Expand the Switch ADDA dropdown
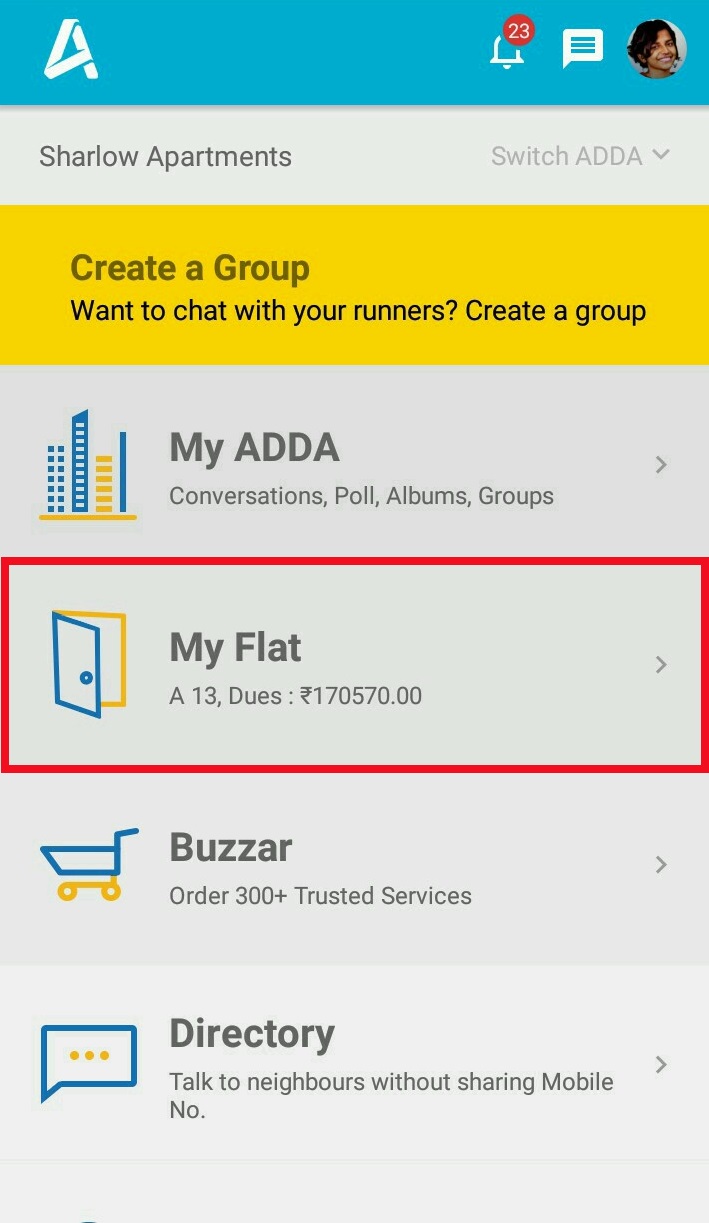This screenshot has width=709, height=1223. click(x=580, y=156)
